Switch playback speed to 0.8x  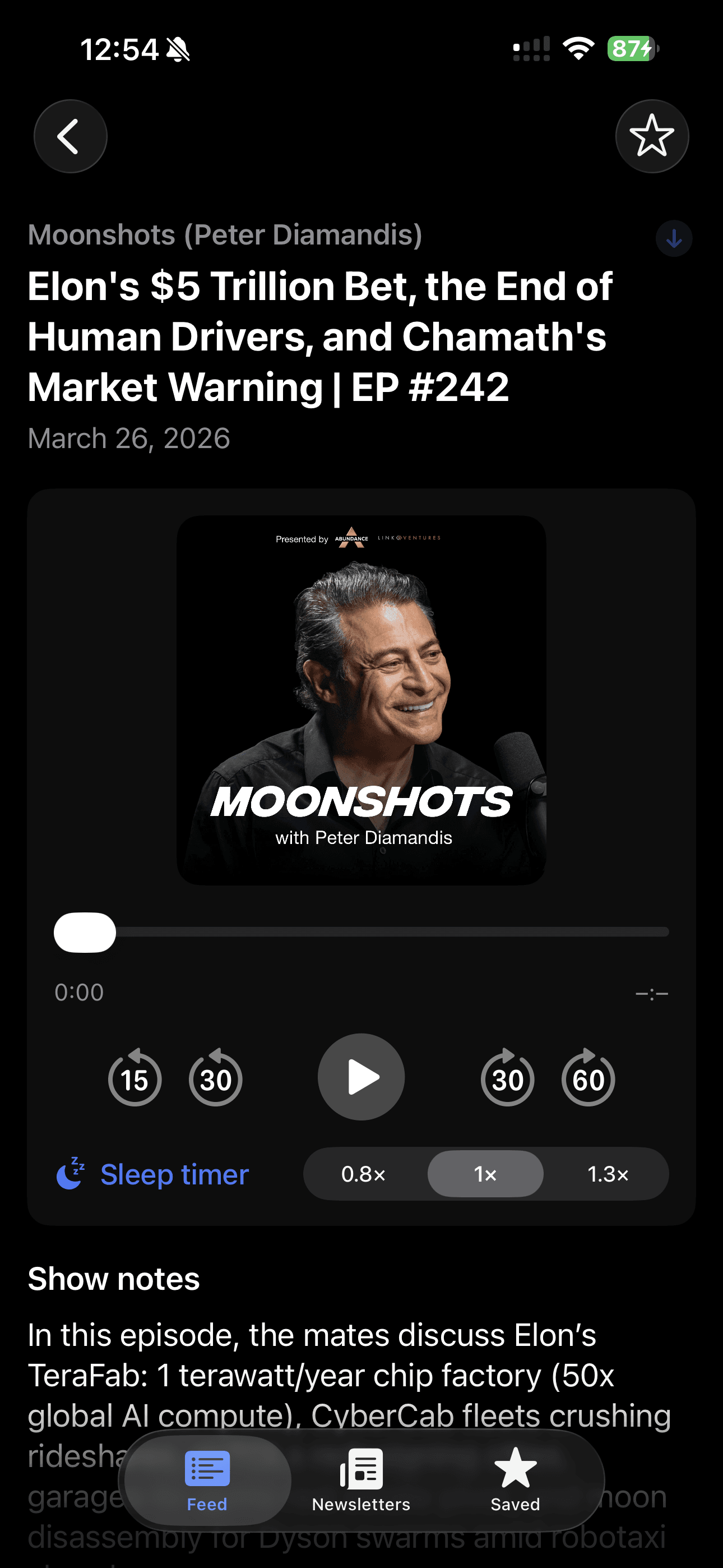[363, 1174]
